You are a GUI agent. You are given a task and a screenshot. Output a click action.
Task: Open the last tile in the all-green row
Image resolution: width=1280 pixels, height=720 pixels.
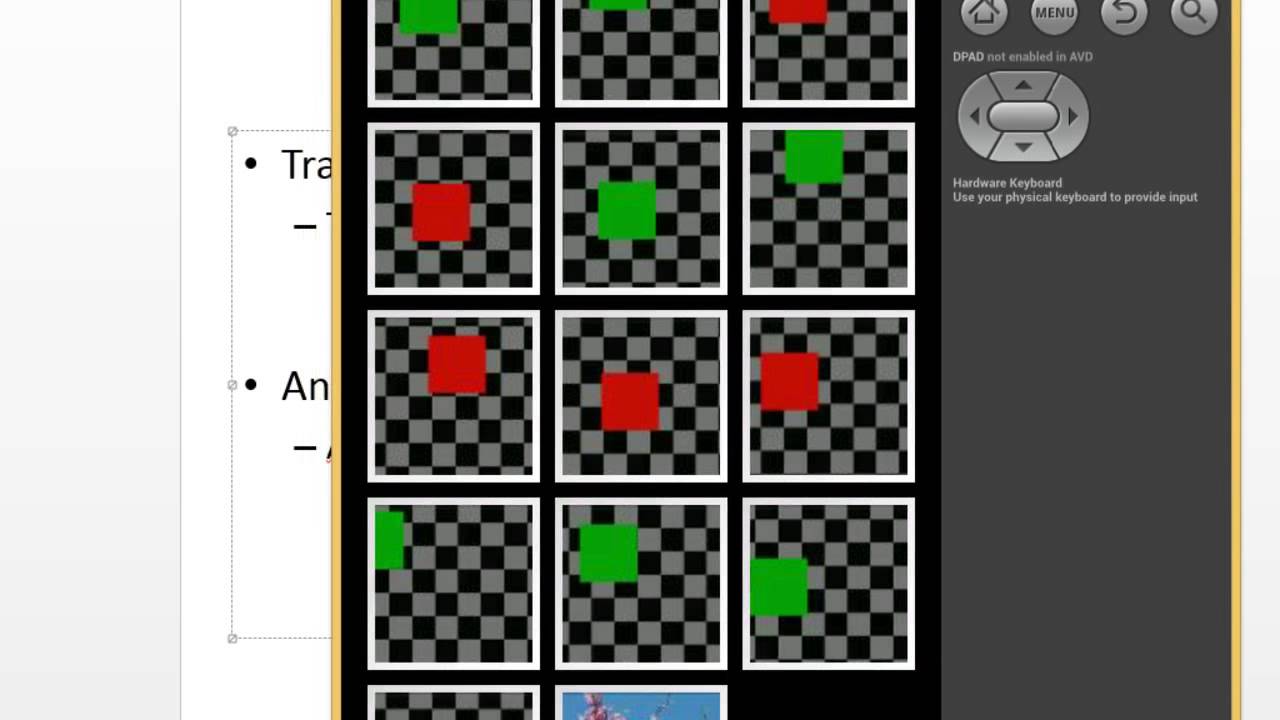[x=828, y=583]
